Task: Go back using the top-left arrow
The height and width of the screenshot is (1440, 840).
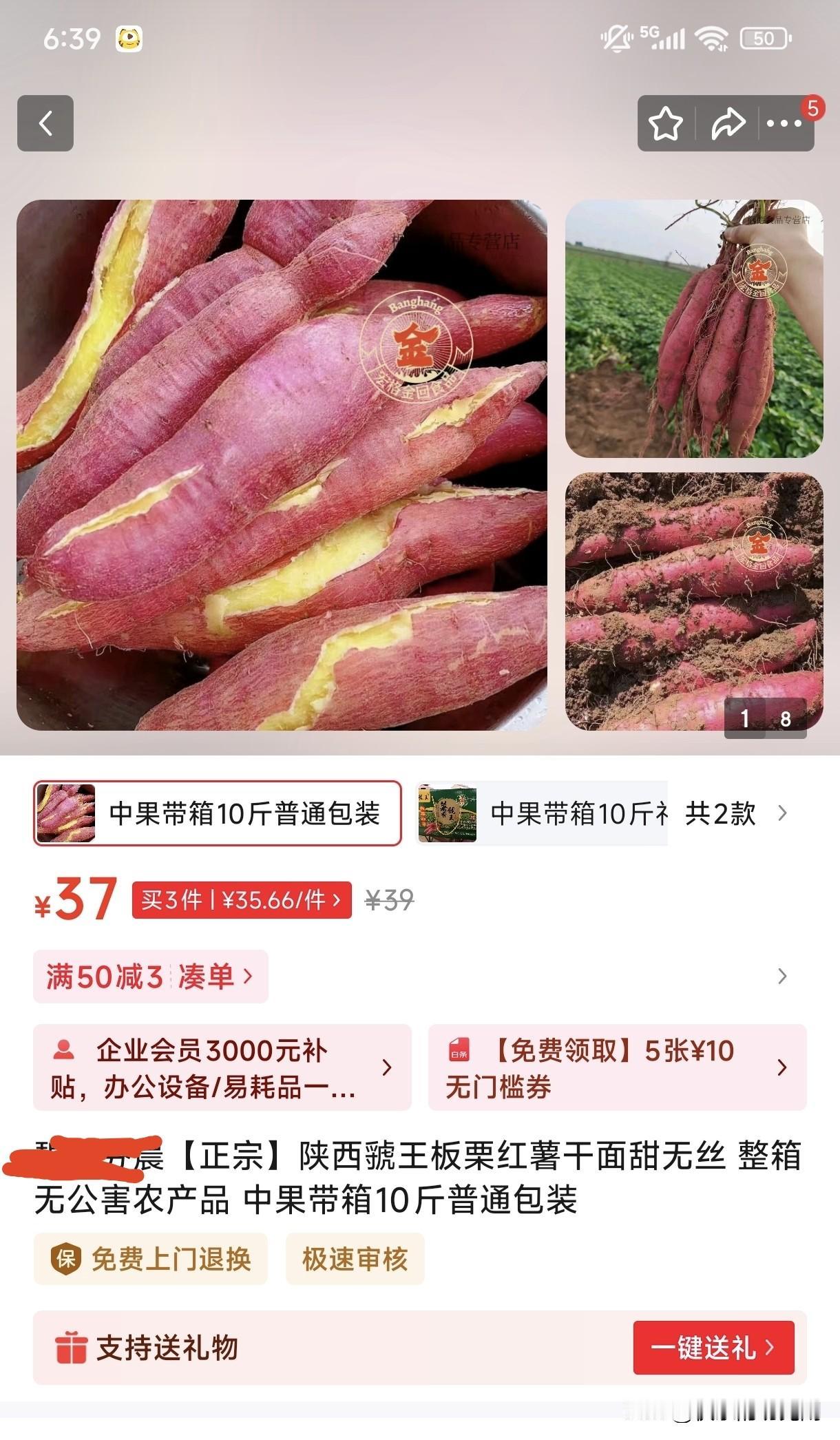Action: (x=45, y=123)
